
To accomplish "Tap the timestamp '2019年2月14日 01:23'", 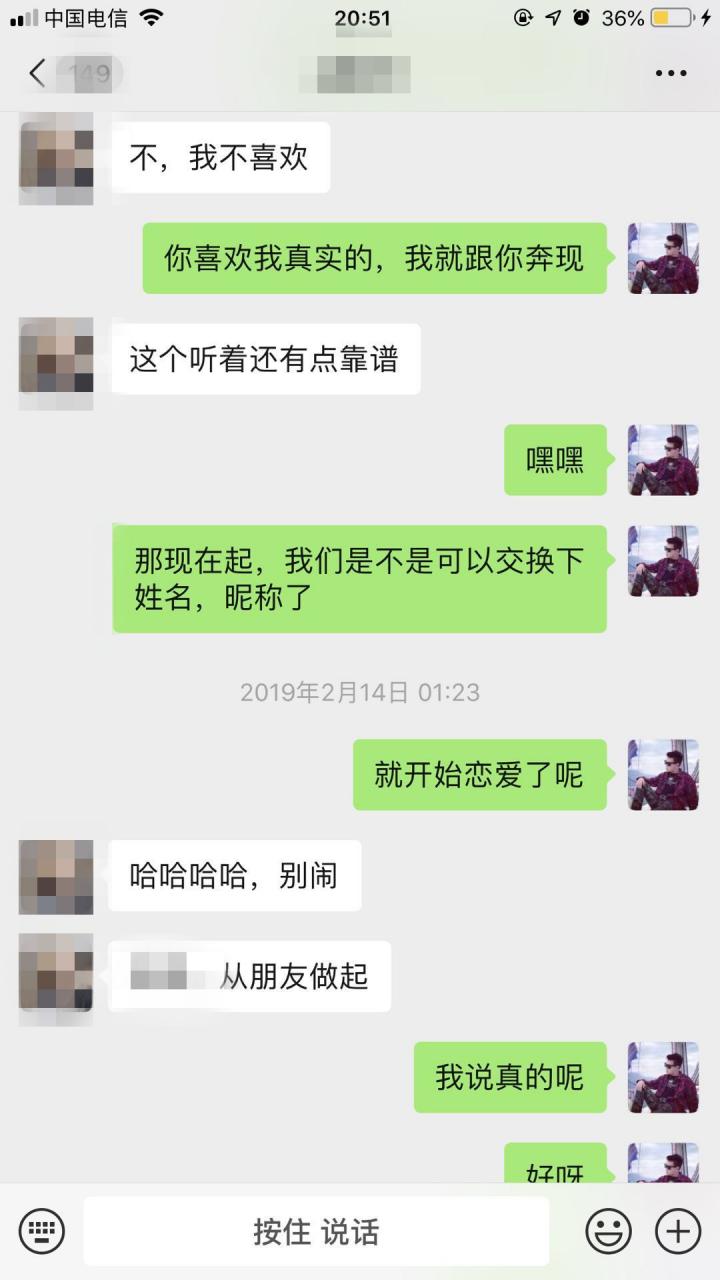I will 360,692.
